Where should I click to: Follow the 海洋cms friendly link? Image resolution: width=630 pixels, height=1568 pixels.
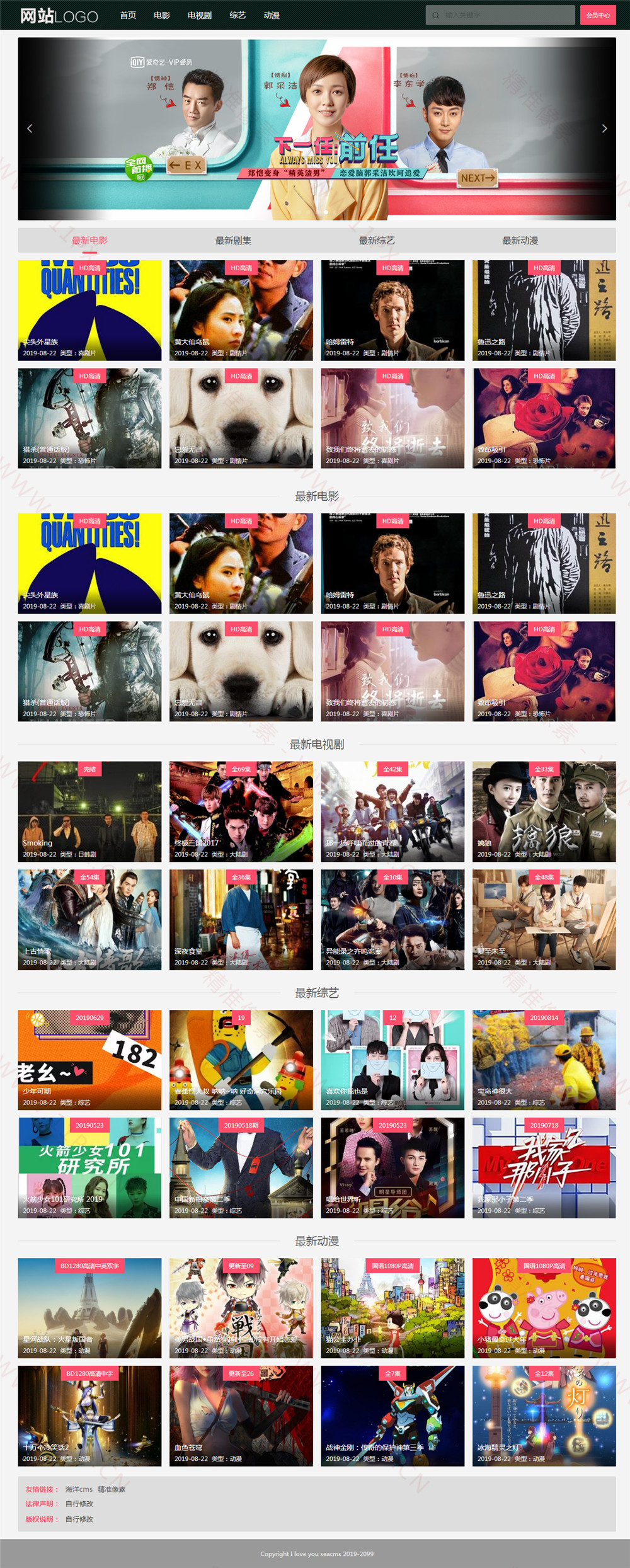[79, 1489]
